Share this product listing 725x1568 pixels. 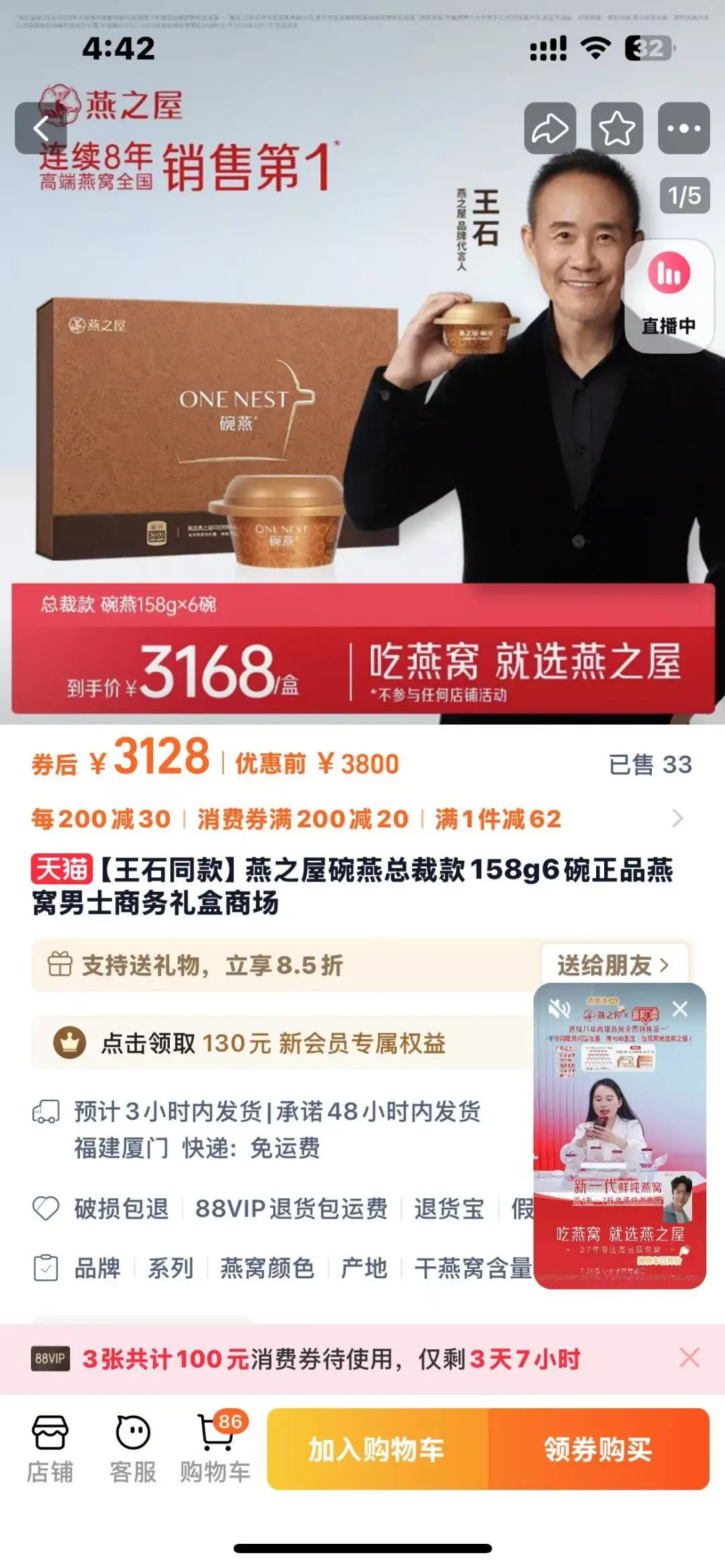click(x=550, y=129)
